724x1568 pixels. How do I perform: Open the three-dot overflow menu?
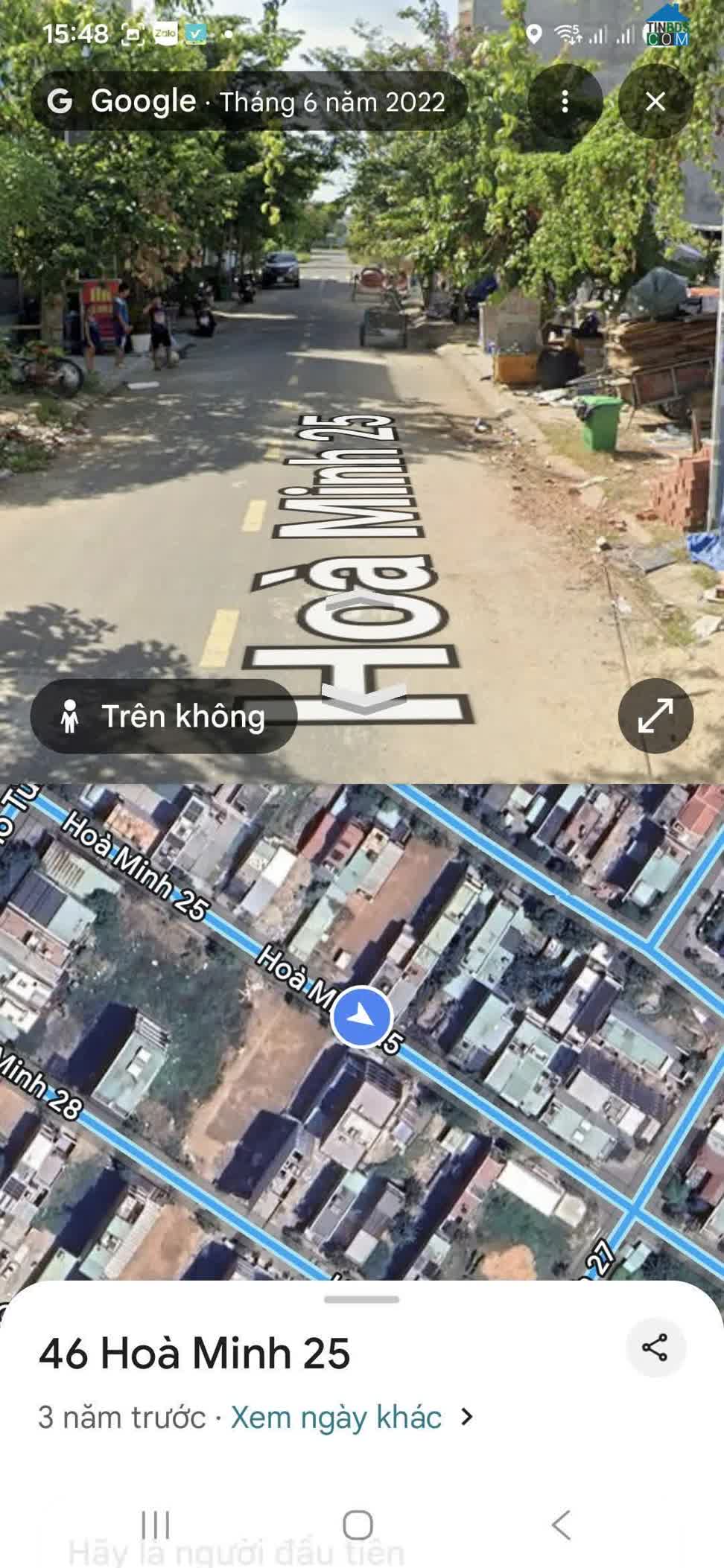pyautogui.click(x=565, y=101)
